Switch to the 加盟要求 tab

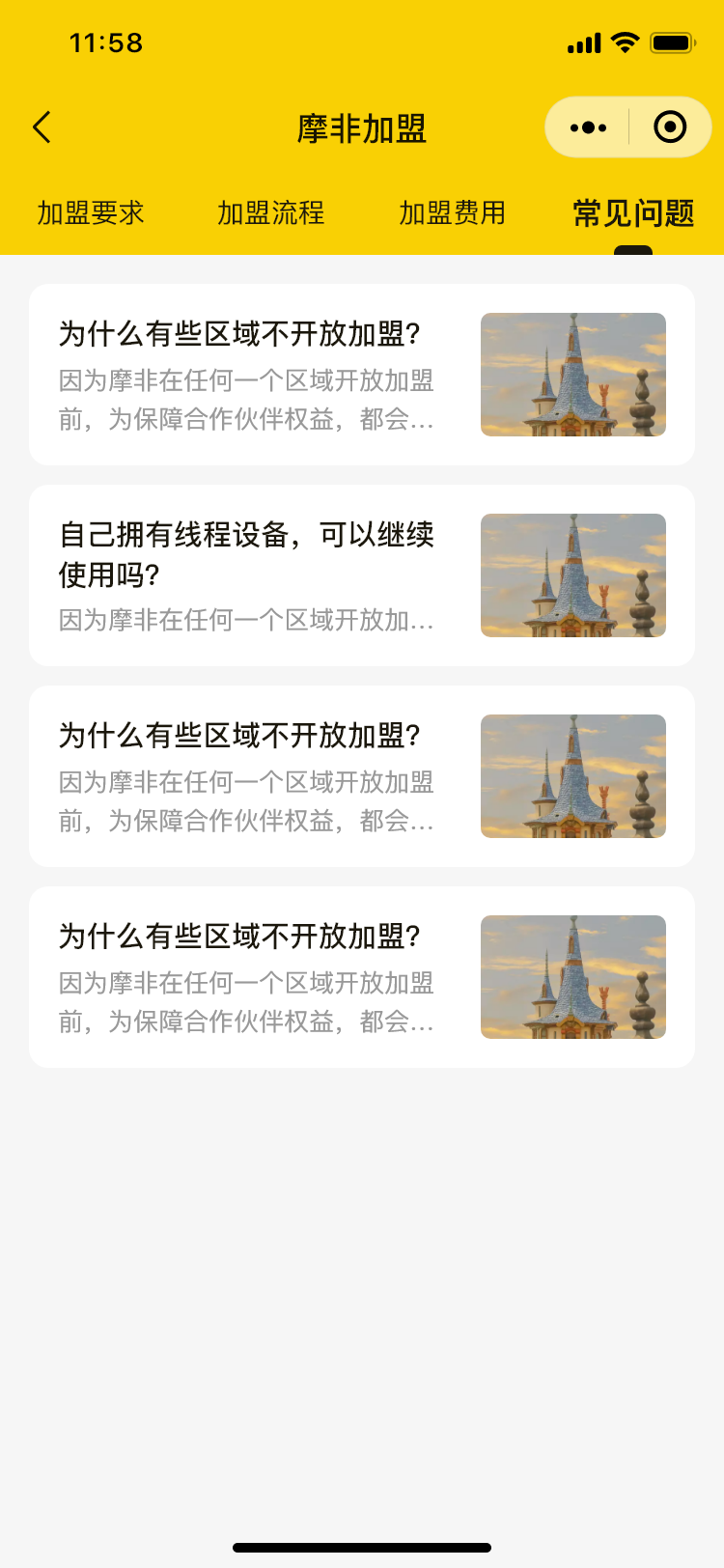(x=91, y=212)
